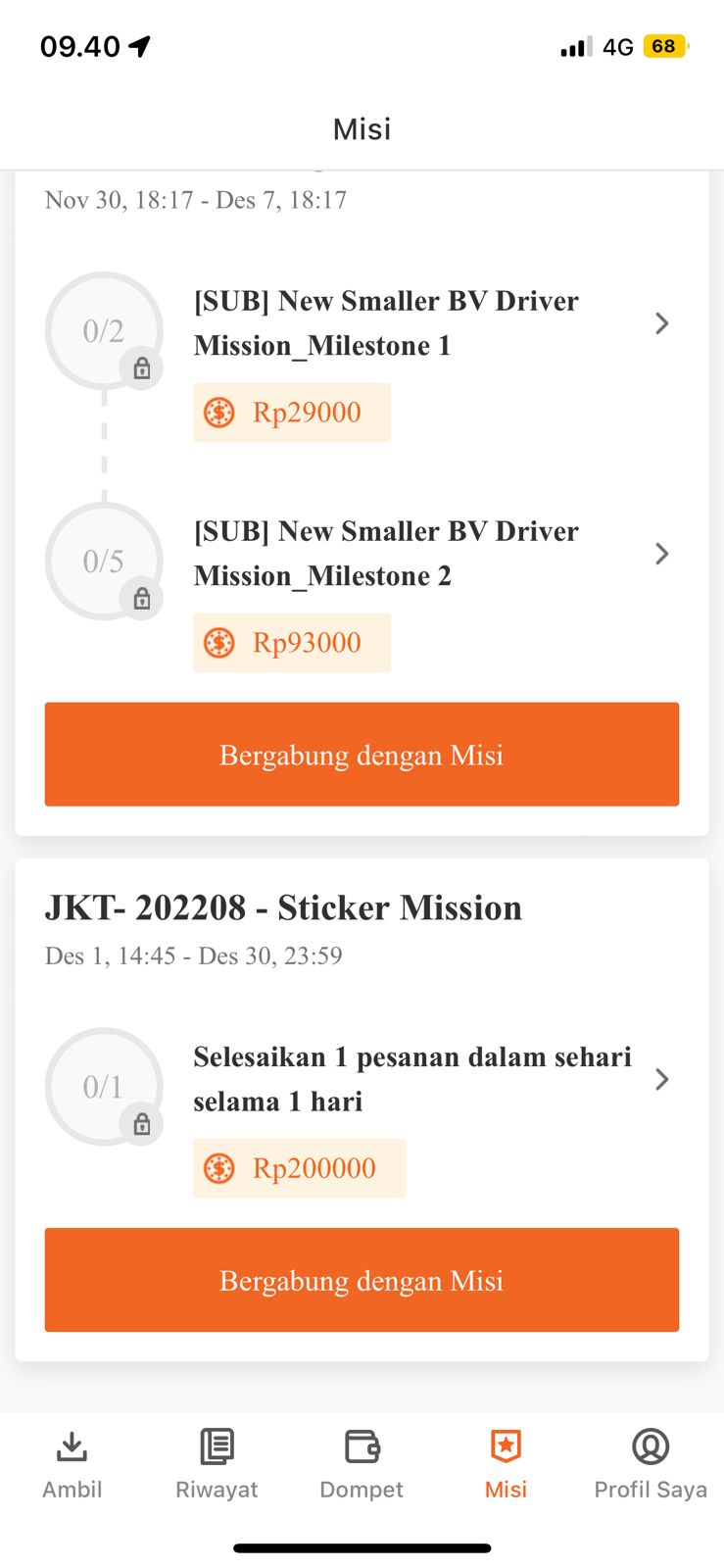Click the coin icon beside Rp29000 reward
Image resolution: width=724 pixels, height=1568 pixels.
[x=218, y=413]
